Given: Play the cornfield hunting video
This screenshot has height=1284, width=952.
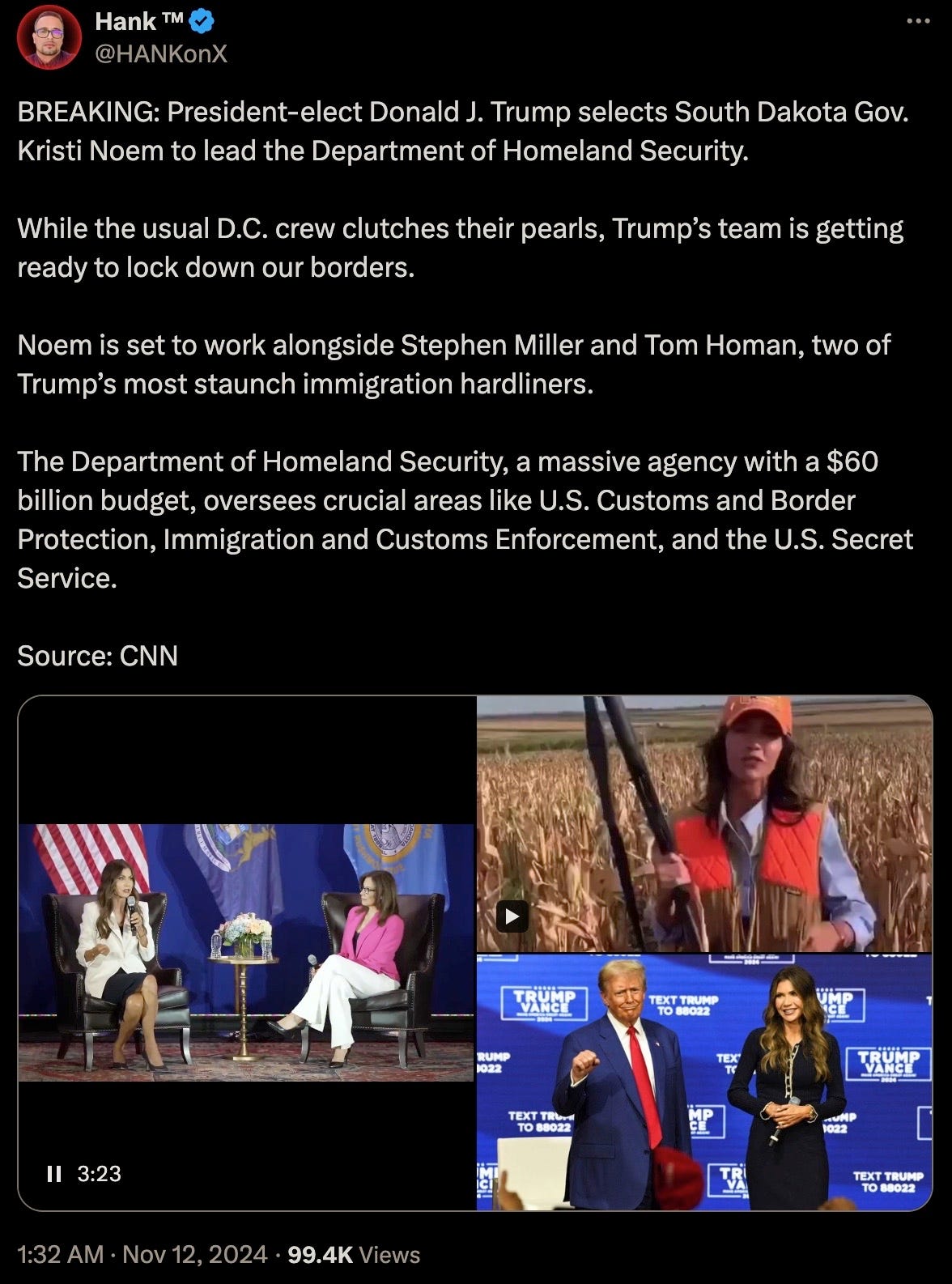Looking at the screenshot, I should click(x=512, y=916).
